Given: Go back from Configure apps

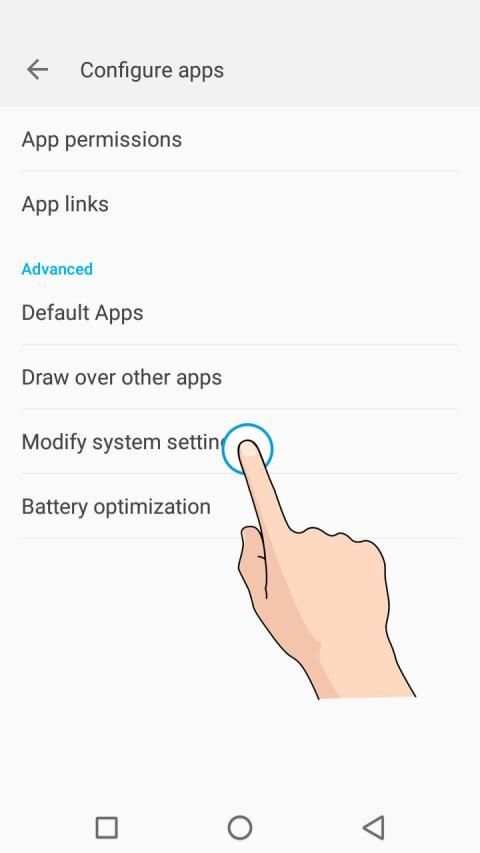Looking at the screenshot, I should point(37,70).
